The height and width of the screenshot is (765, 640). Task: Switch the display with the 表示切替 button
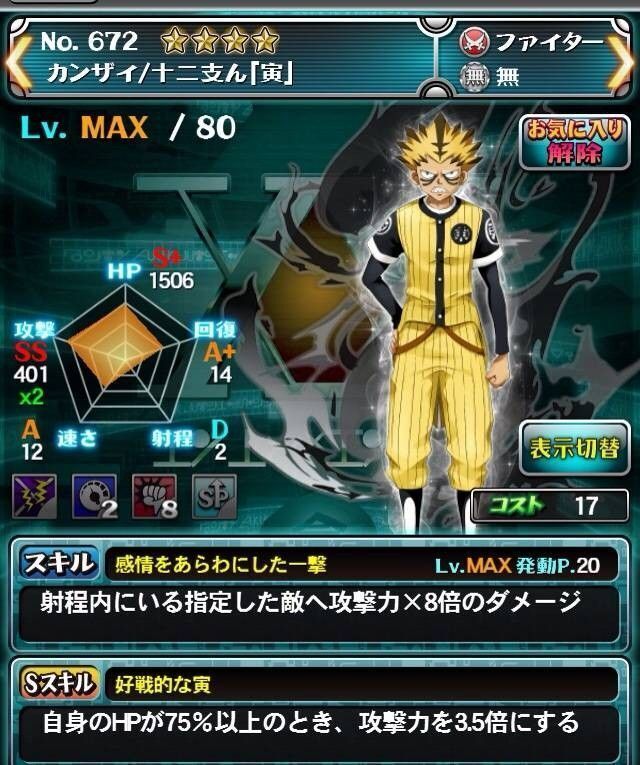574,447
